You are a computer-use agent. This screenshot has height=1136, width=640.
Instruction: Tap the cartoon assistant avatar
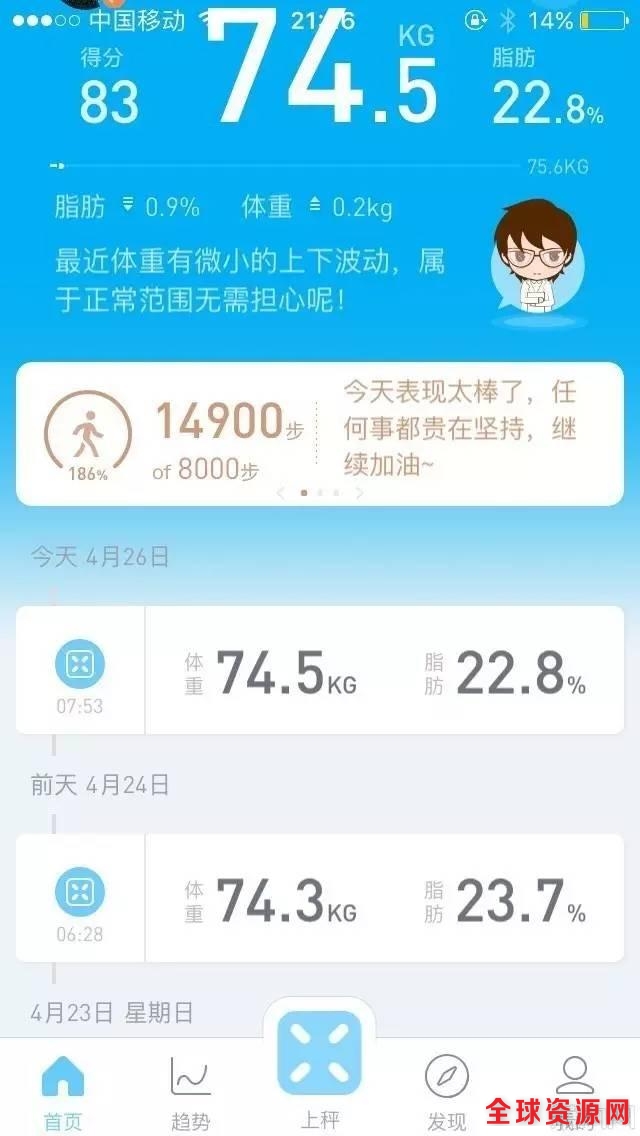(539, 263)
